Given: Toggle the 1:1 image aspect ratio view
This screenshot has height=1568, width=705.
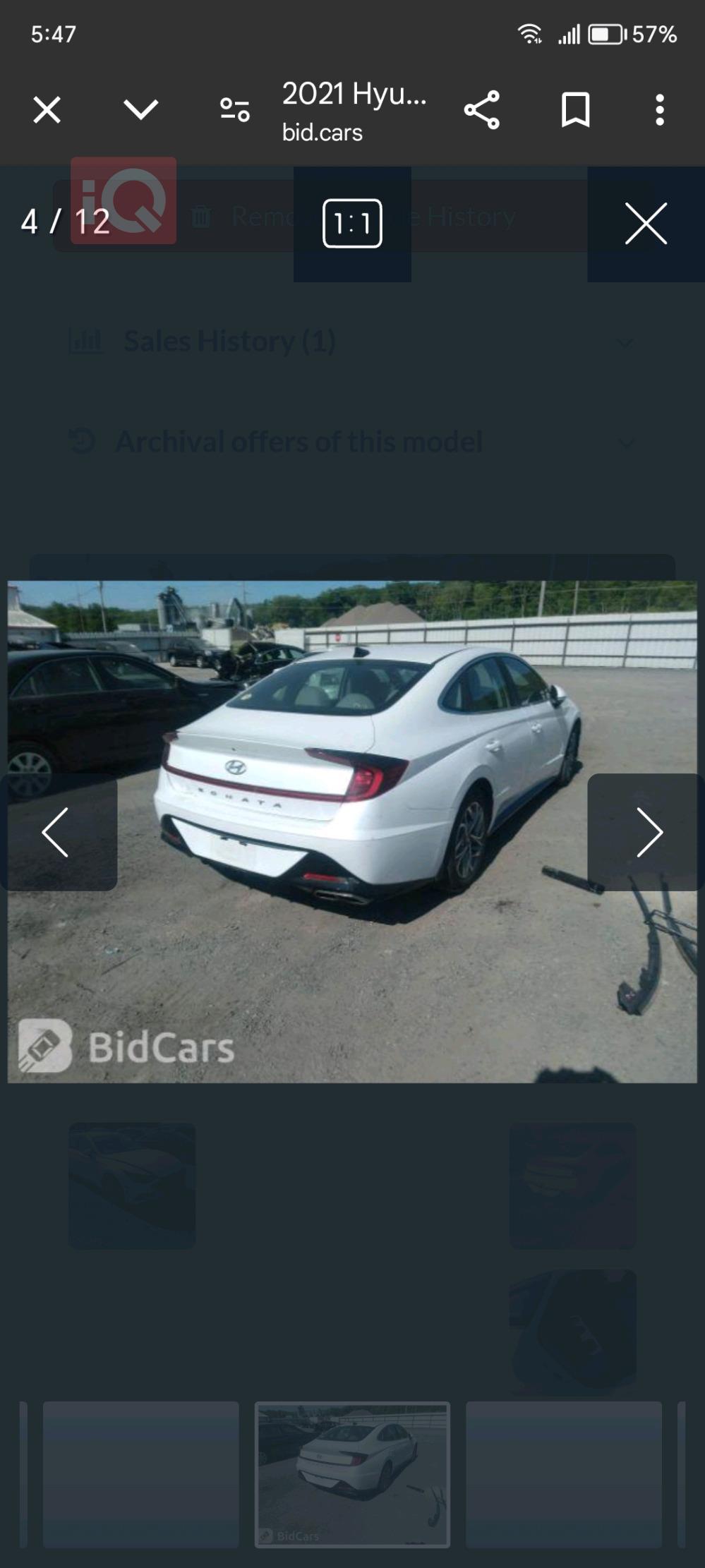Looking at the screenshot, I should [x=353, y=222].
